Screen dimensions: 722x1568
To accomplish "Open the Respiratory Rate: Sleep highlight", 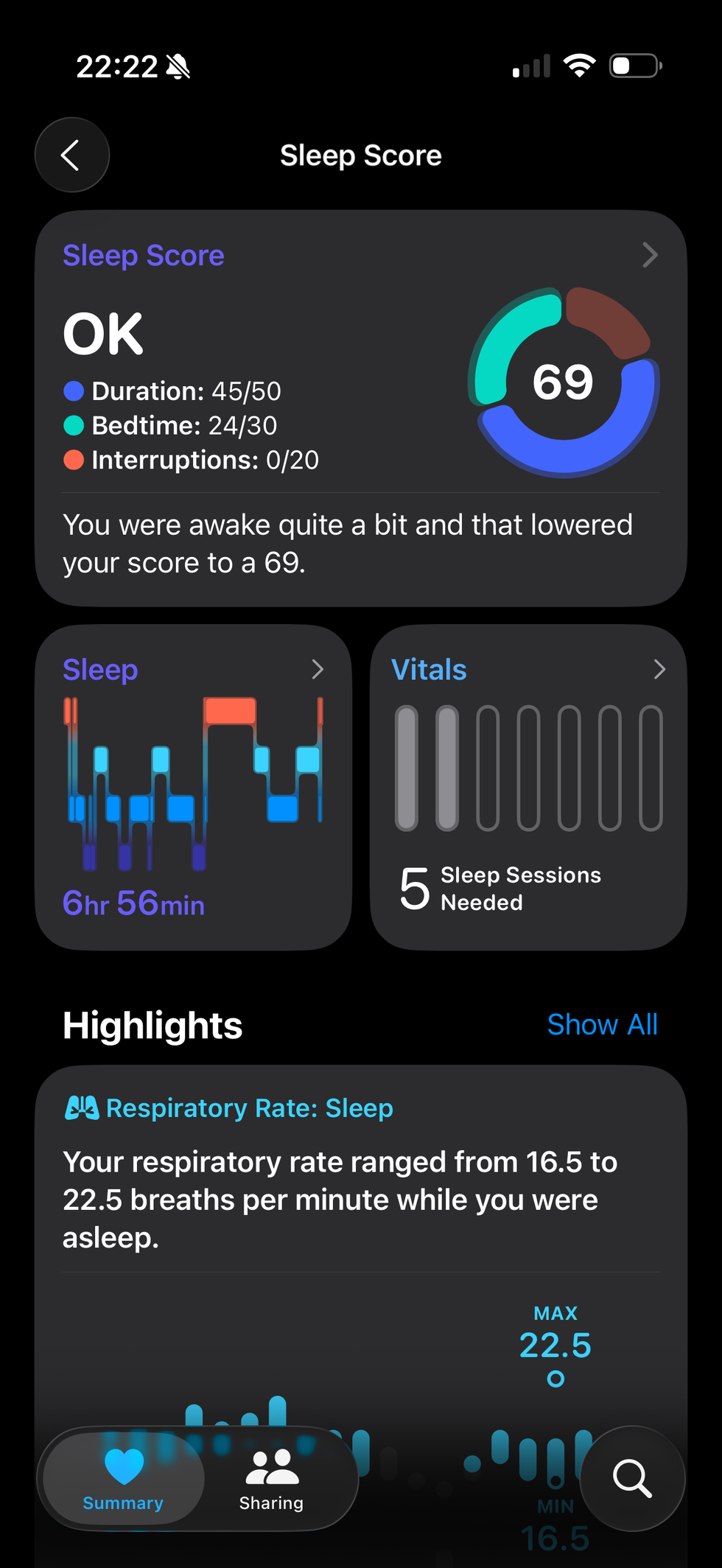I will (x=360, y=1179).
